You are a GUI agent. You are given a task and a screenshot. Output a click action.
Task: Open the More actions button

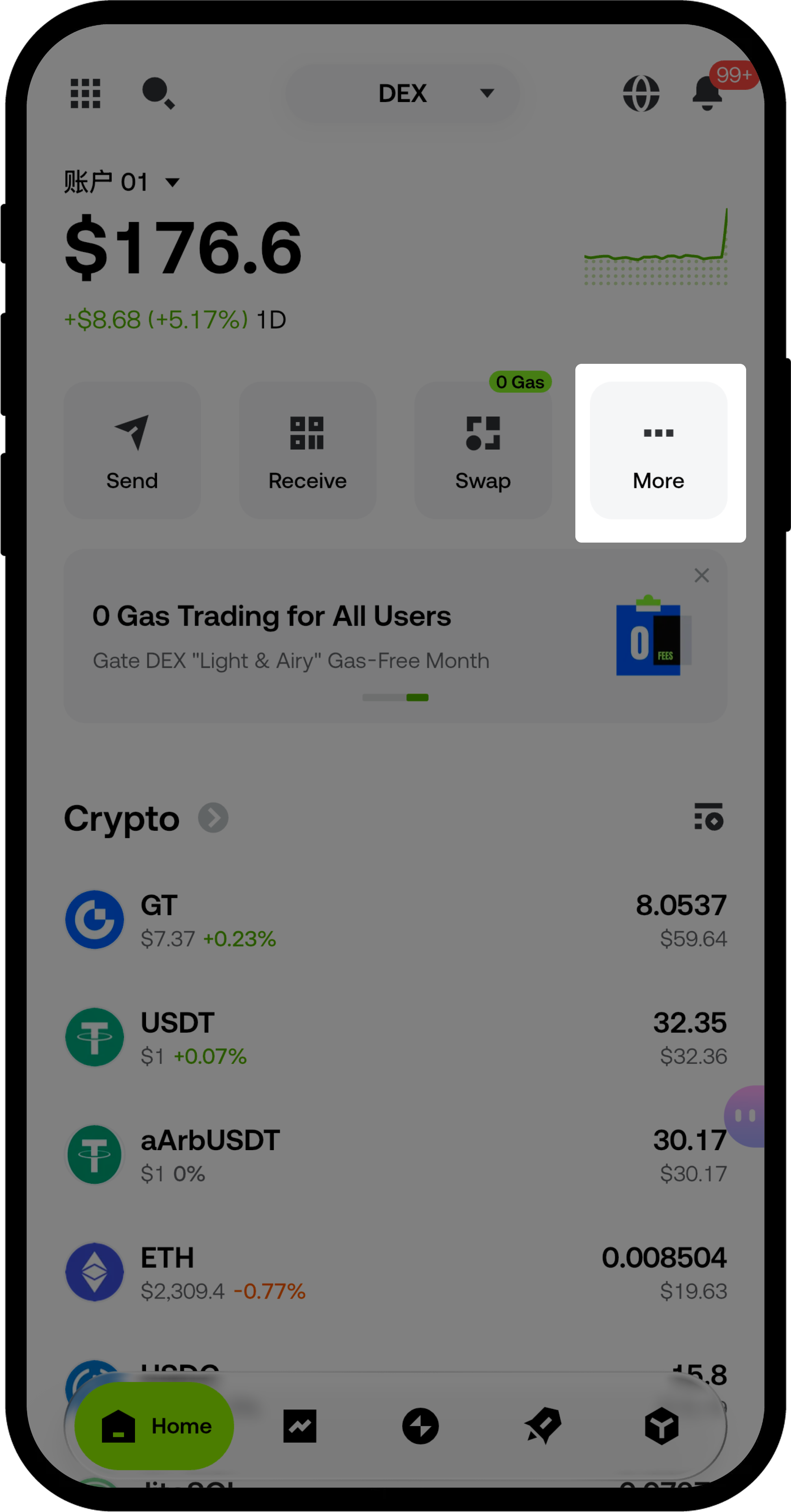tap(658, 451)
